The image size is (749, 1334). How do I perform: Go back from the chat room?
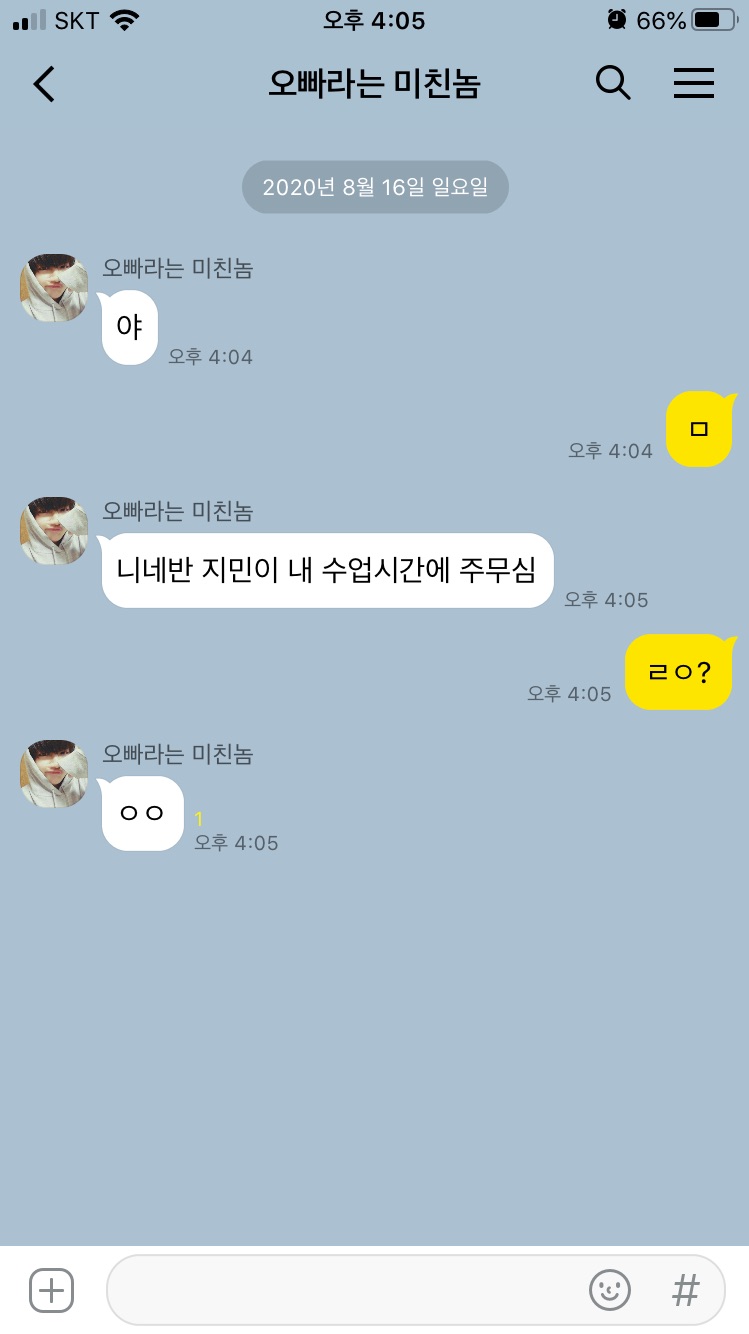[x=44, y=84]
